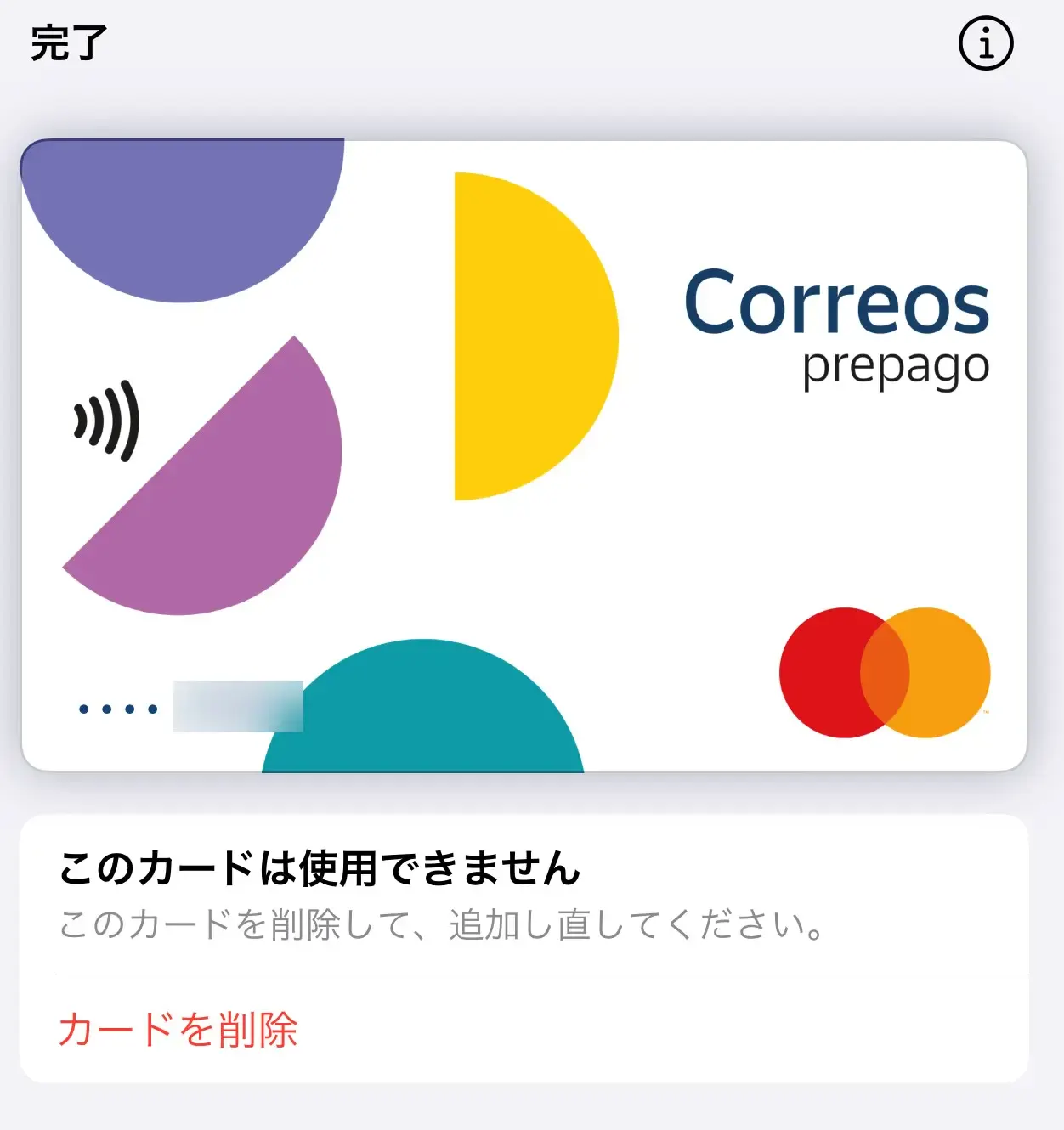Select the Mastercard logo on the card

(x=886, y=671)
